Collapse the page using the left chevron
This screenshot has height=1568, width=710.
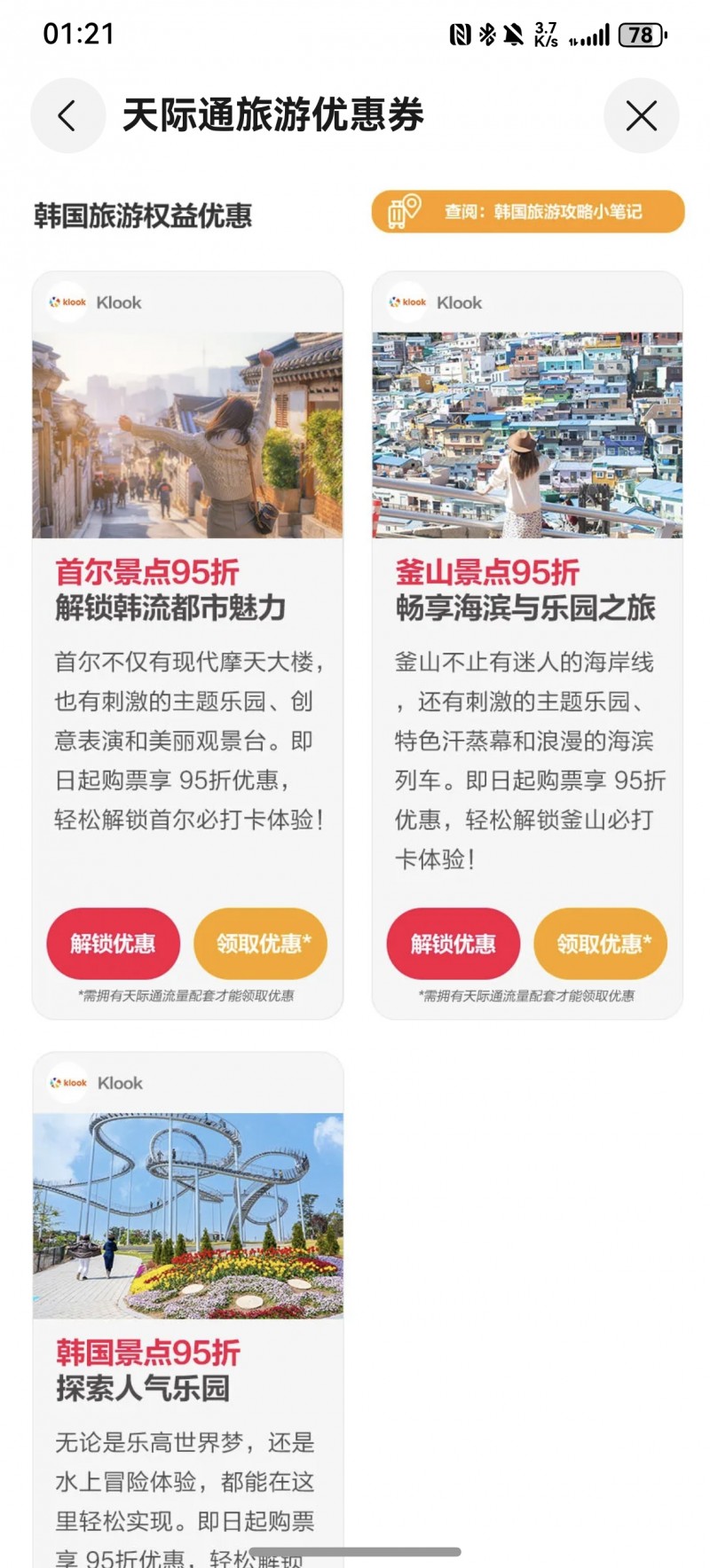(66, 115)
